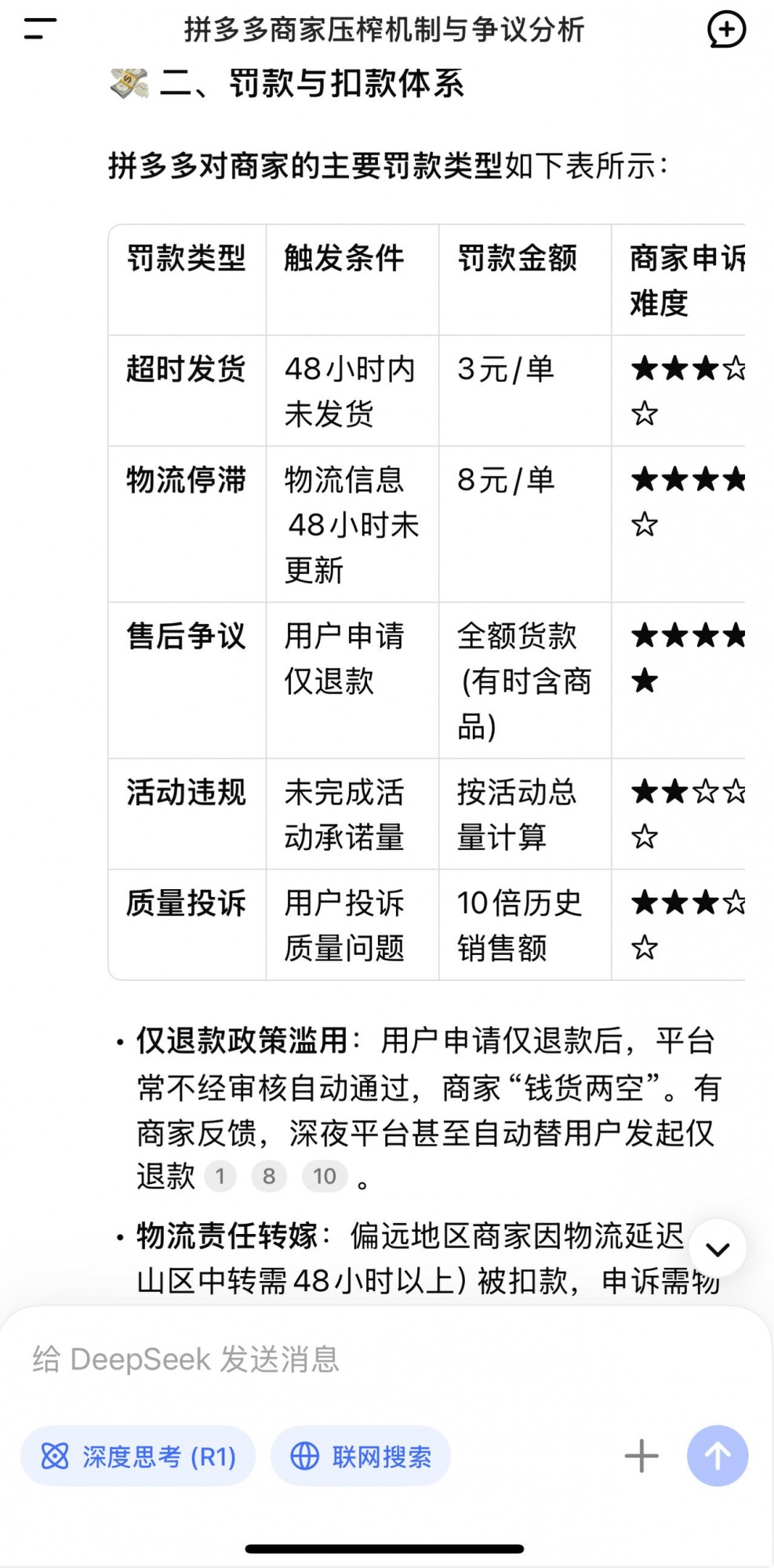Open citation reference 1
The image size is (774, 1568).
click(x=220, y=1176)
